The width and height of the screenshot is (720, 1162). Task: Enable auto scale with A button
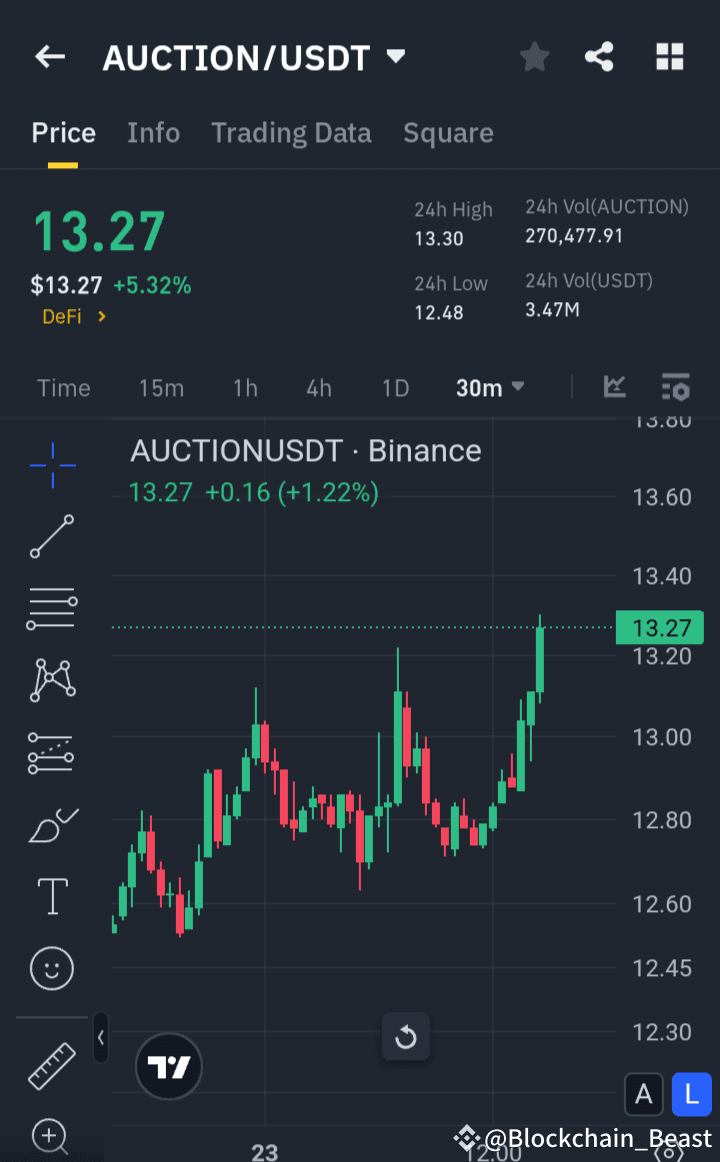[644, 1094]
